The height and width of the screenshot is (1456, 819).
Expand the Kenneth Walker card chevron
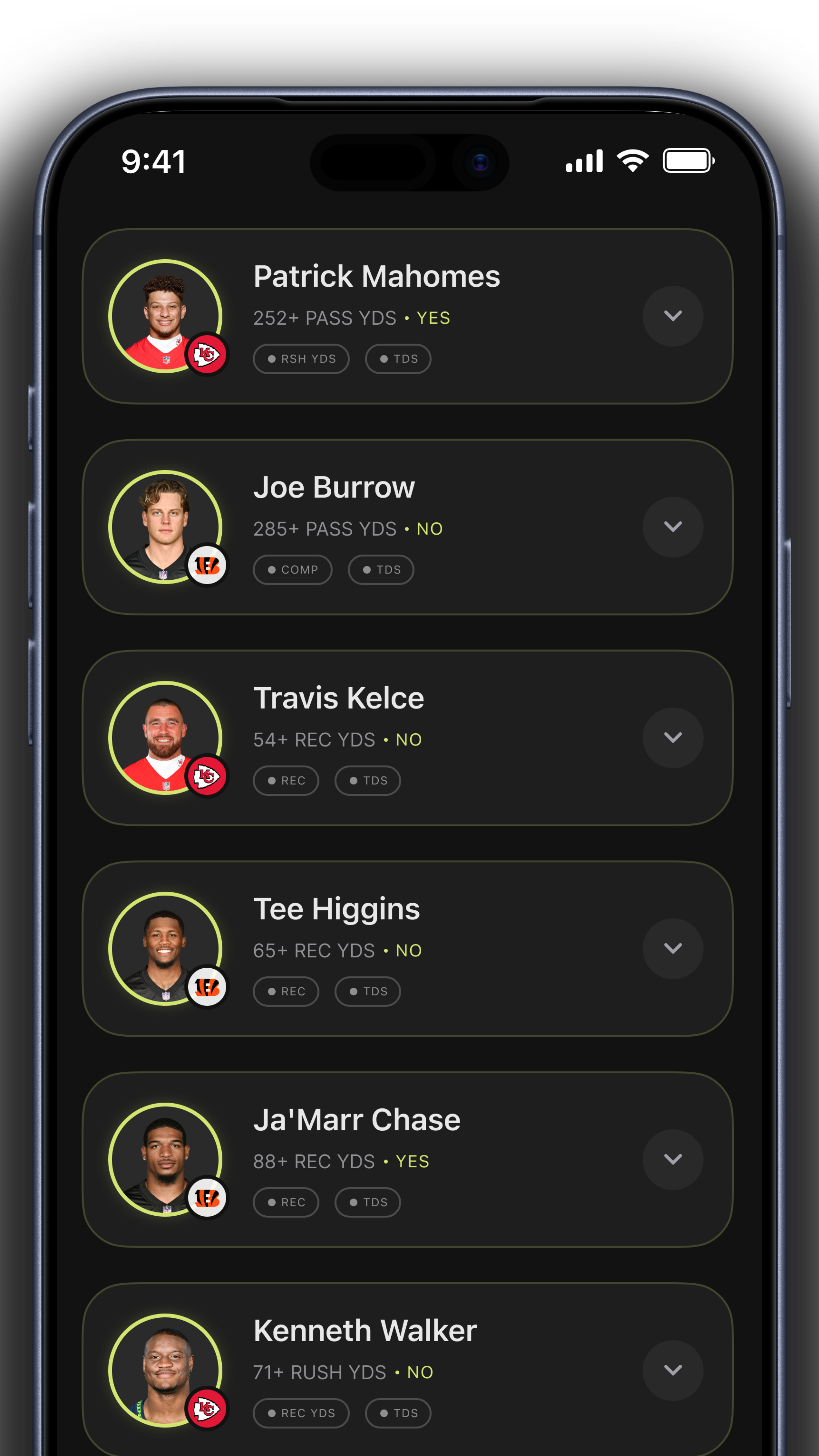tap(673, 1370)
